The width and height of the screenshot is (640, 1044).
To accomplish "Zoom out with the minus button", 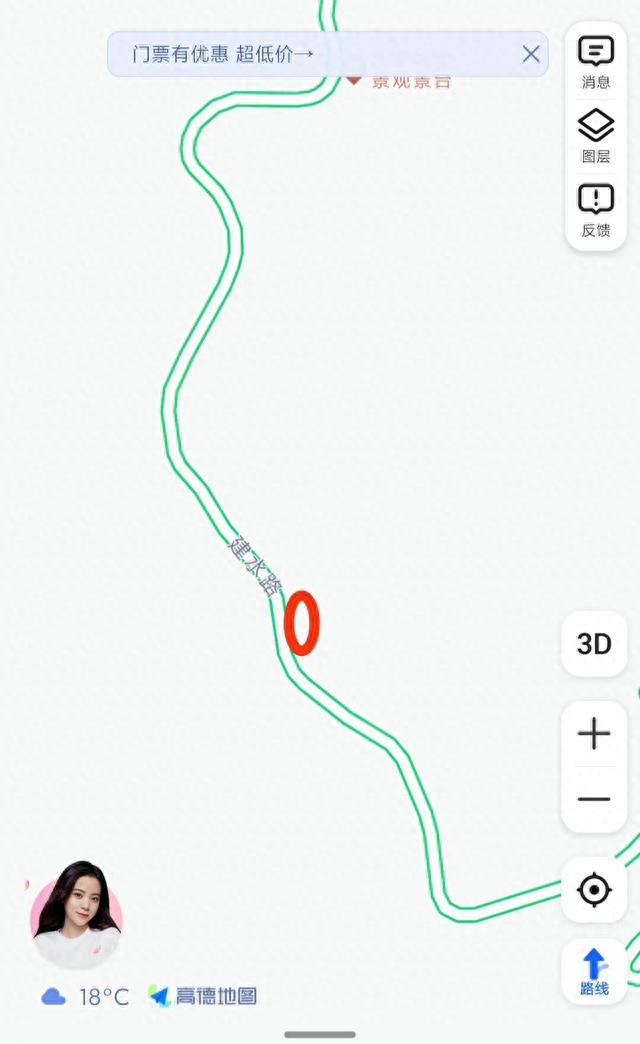I will coord(594,799).
